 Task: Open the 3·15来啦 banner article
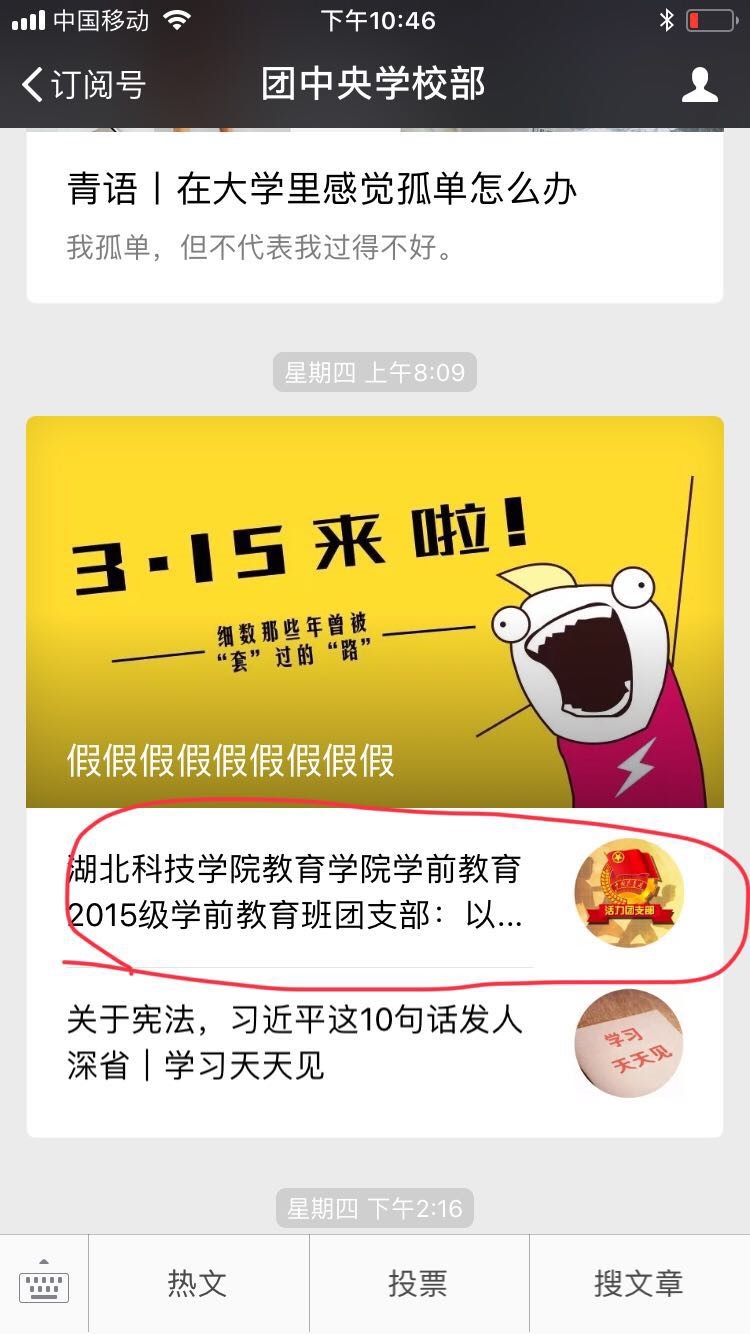click(x=374, y=611)
